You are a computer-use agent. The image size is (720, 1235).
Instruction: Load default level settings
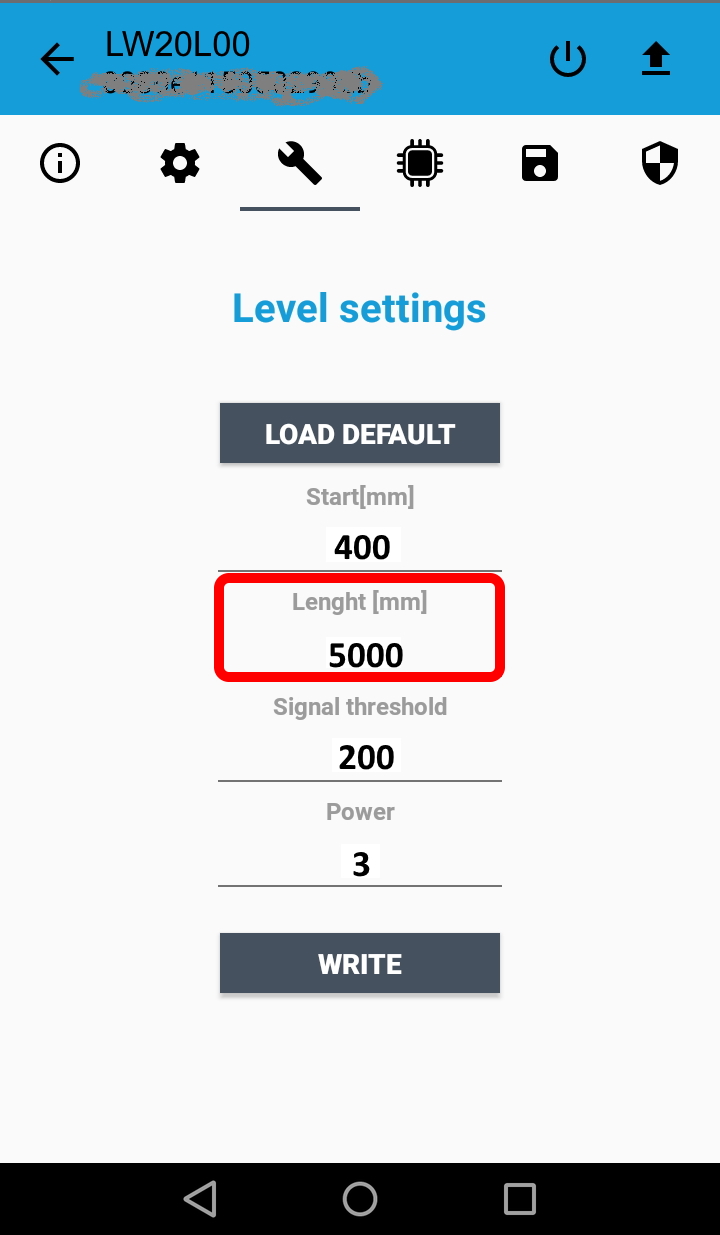[360, 434]
